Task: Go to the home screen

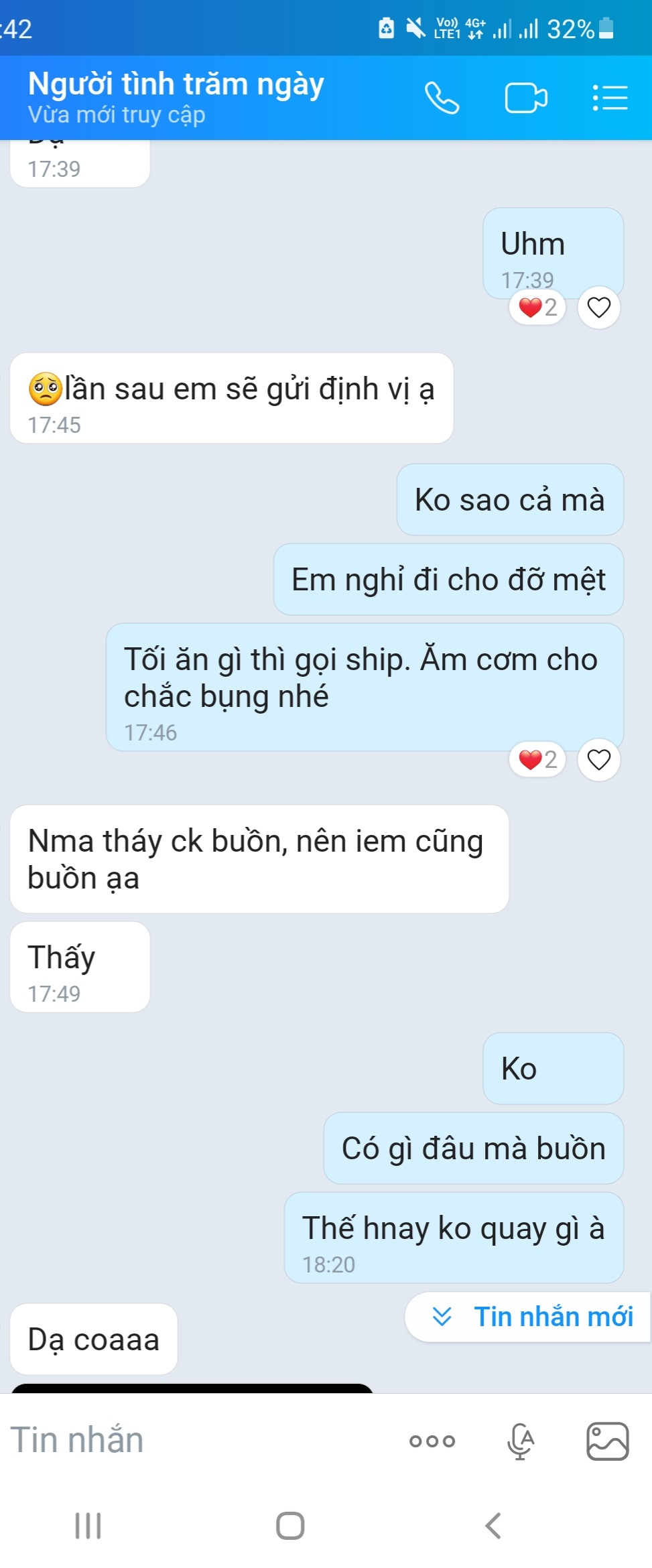Action: (290, 1526)
